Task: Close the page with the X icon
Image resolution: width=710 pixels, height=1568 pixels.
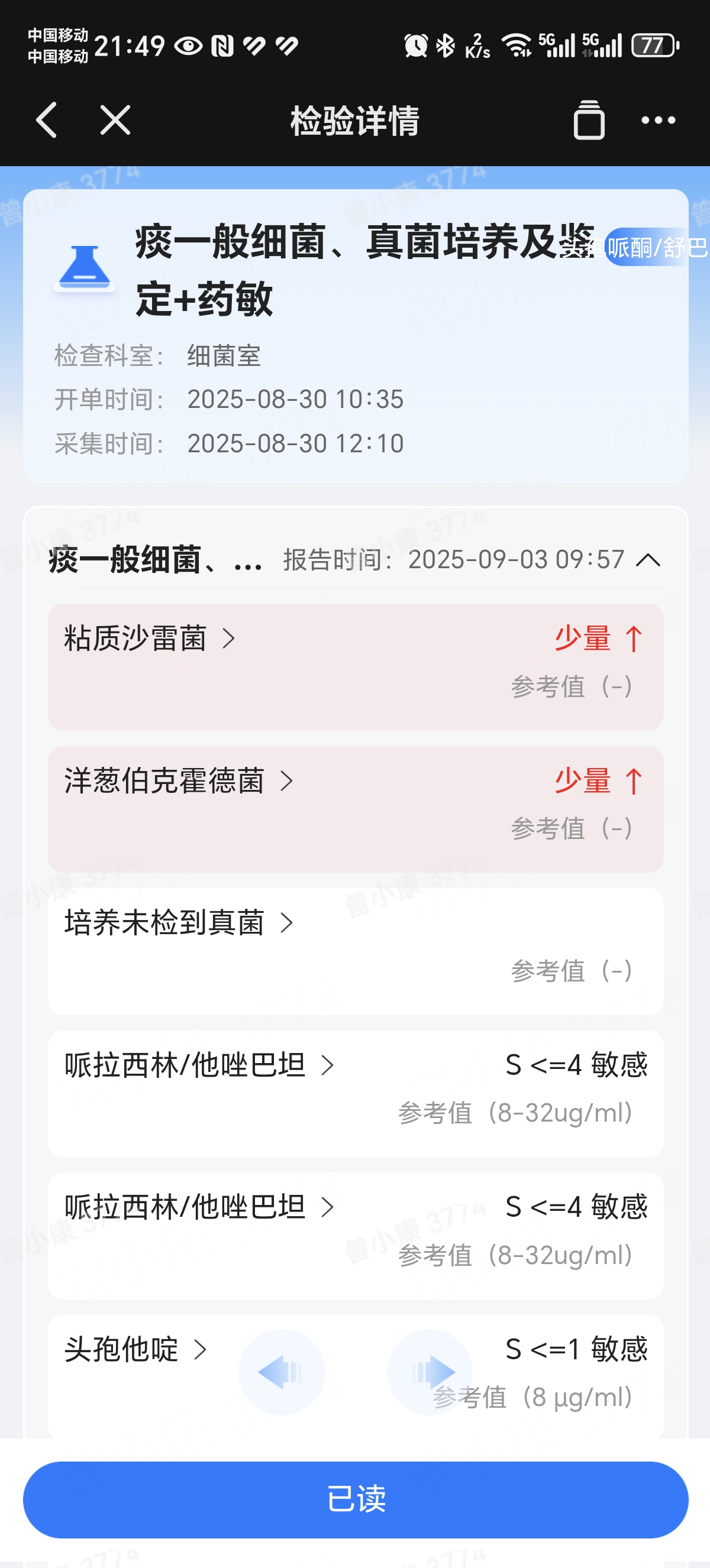Action: tap(115, 120)
